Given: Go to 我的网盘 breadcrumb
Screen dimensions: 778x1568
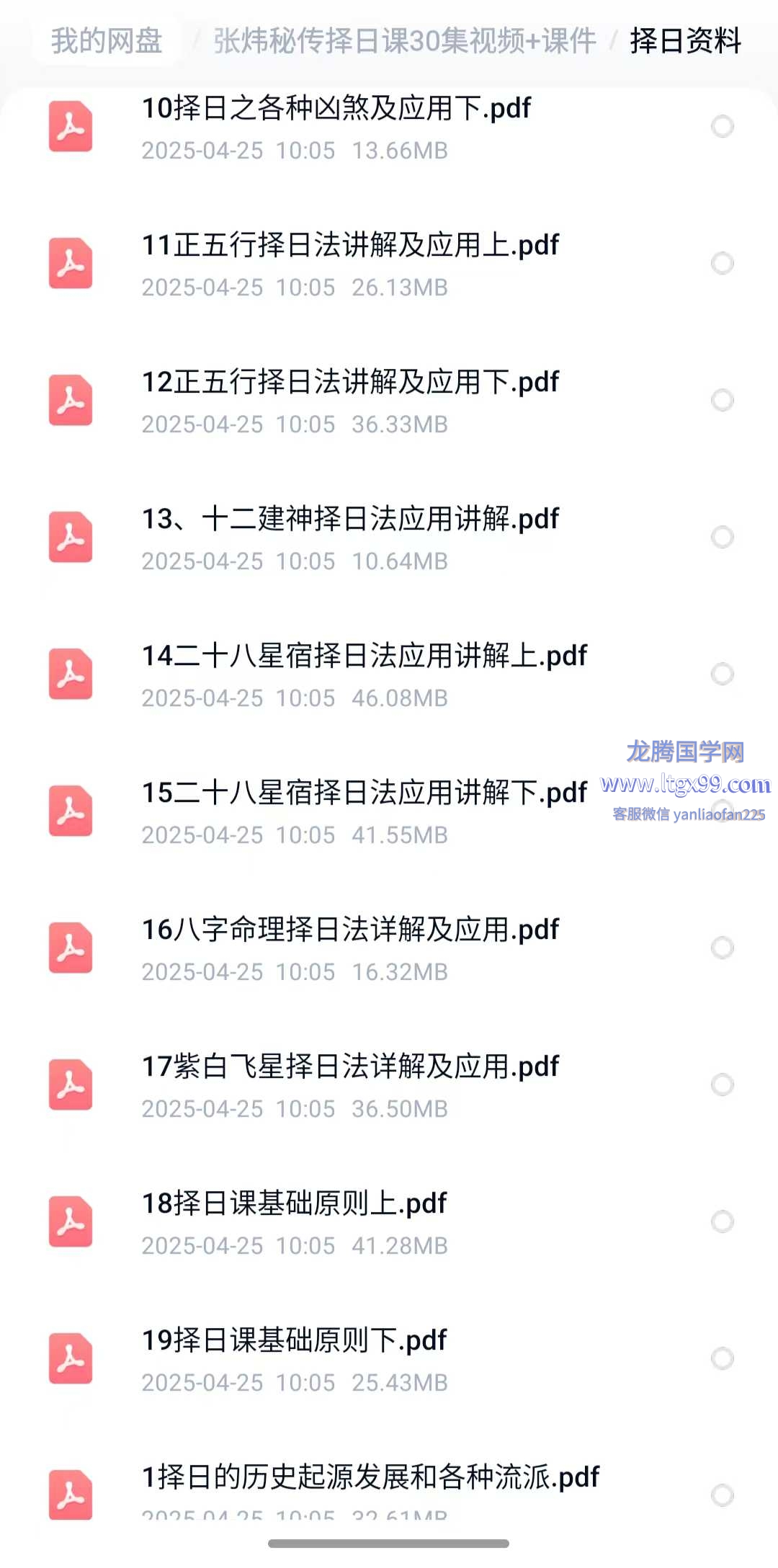Looking at the screenshot, I should click(x=107, y=41).
